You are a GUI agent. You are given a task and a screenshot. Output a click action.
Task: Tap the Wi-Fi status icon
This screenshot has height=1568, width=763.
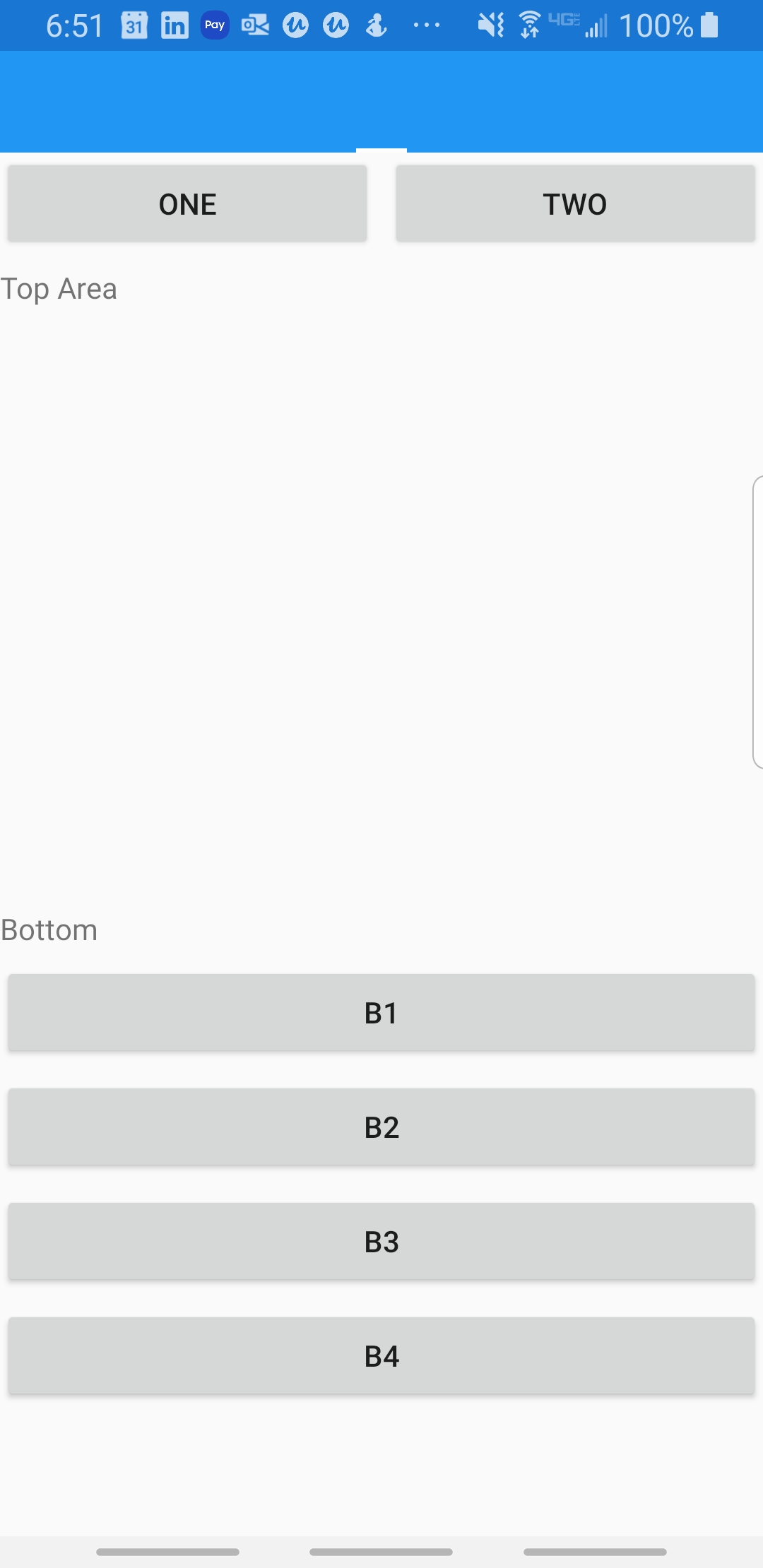point(528,25)
